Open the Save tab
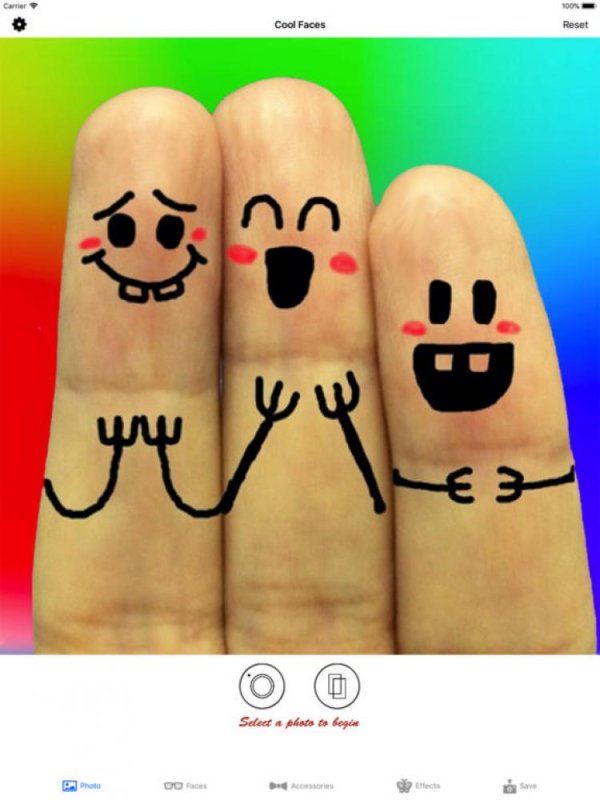The height and width of the screenshot is (800, 600). pyautogui.click(x=520, y=786)
